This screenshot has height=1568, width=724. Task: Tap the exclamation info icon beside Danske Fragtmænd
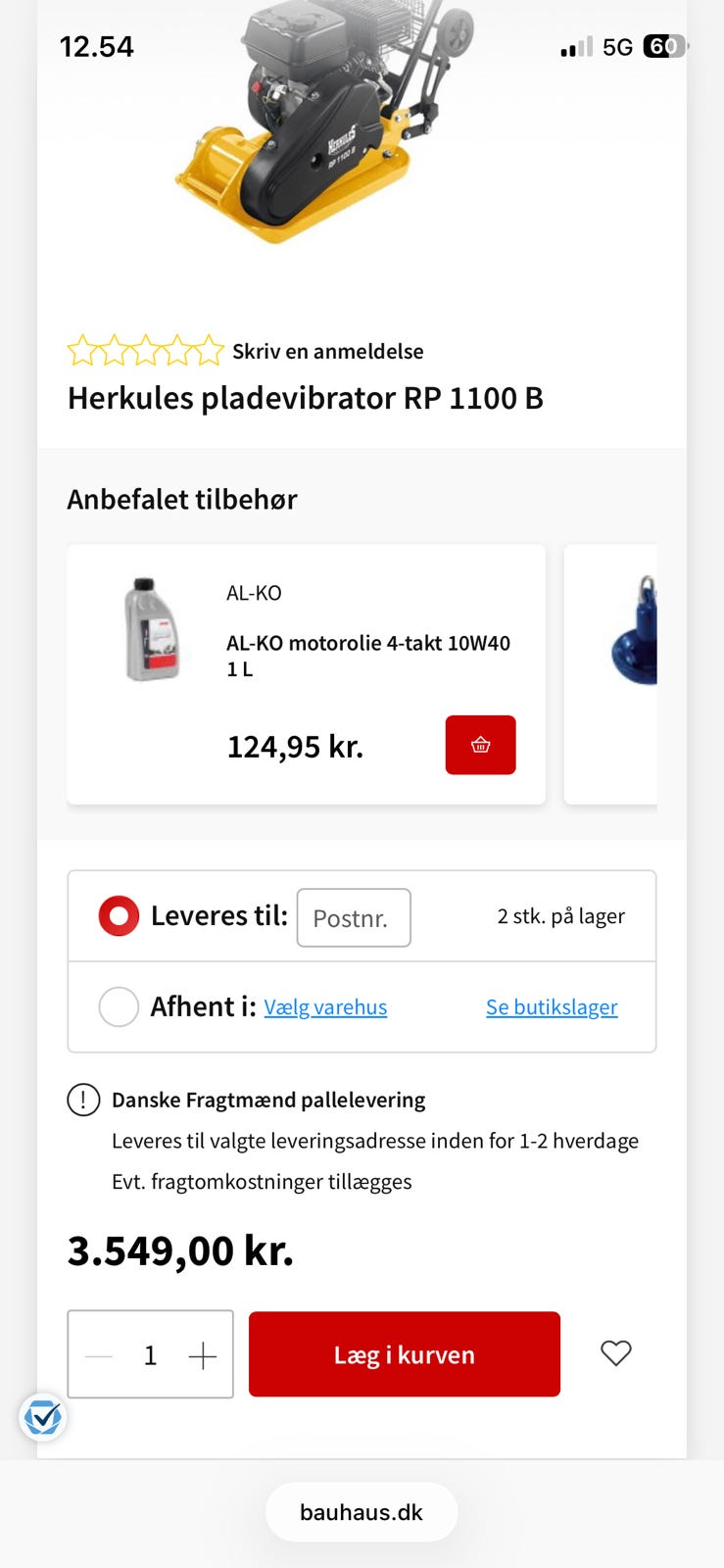click(x=82, y=1100)
